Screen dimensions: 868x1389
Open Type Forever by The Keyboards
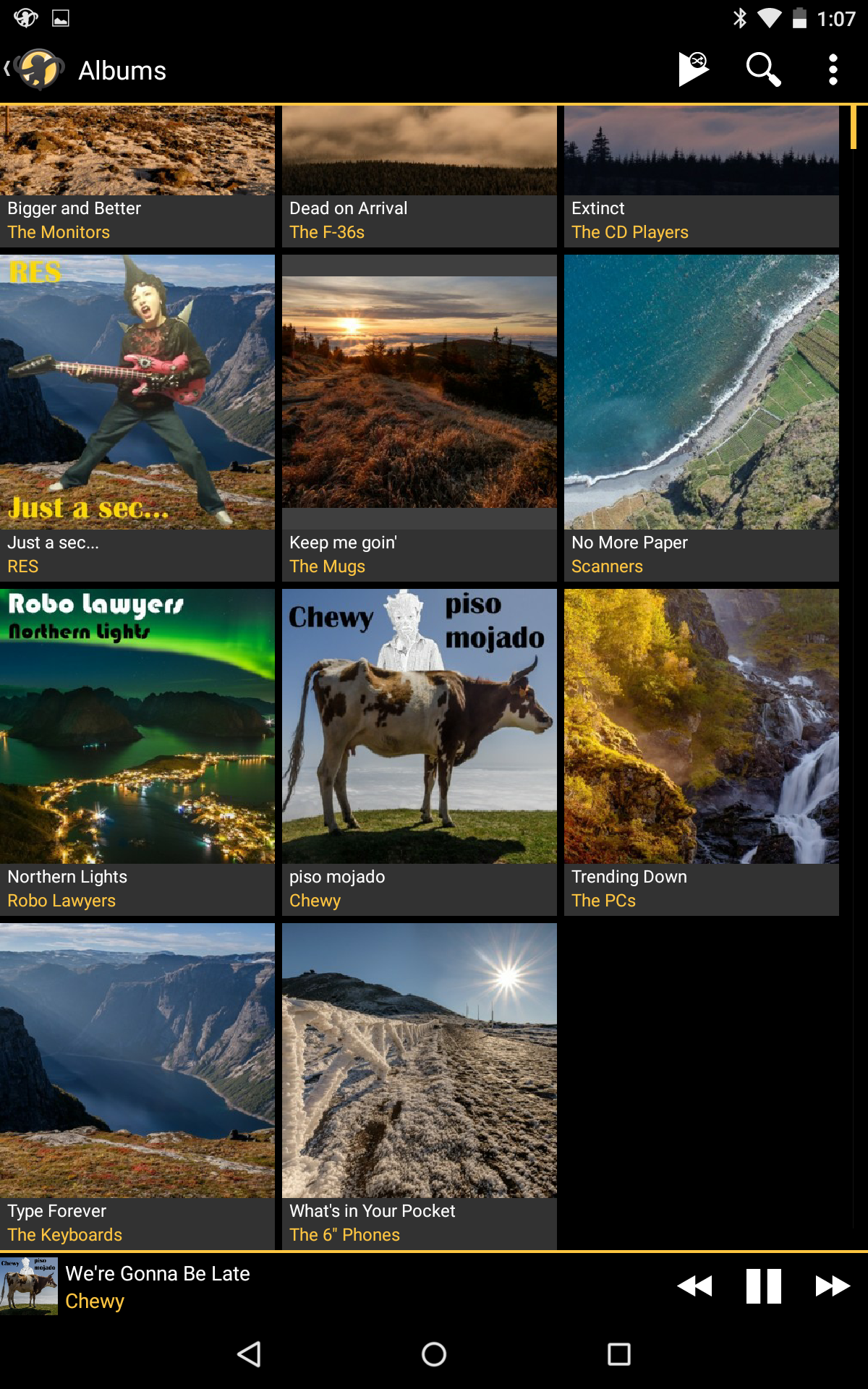point(137,1086)
